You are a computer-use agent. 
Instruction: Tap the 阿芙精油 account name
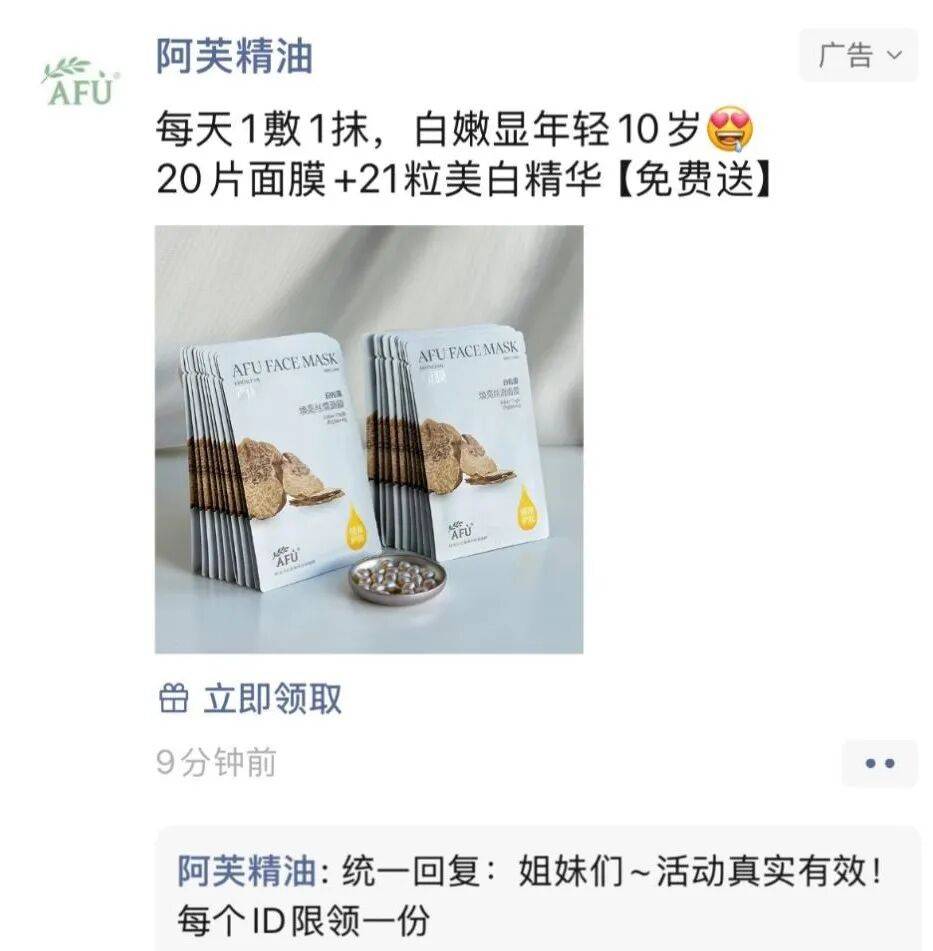234,55
